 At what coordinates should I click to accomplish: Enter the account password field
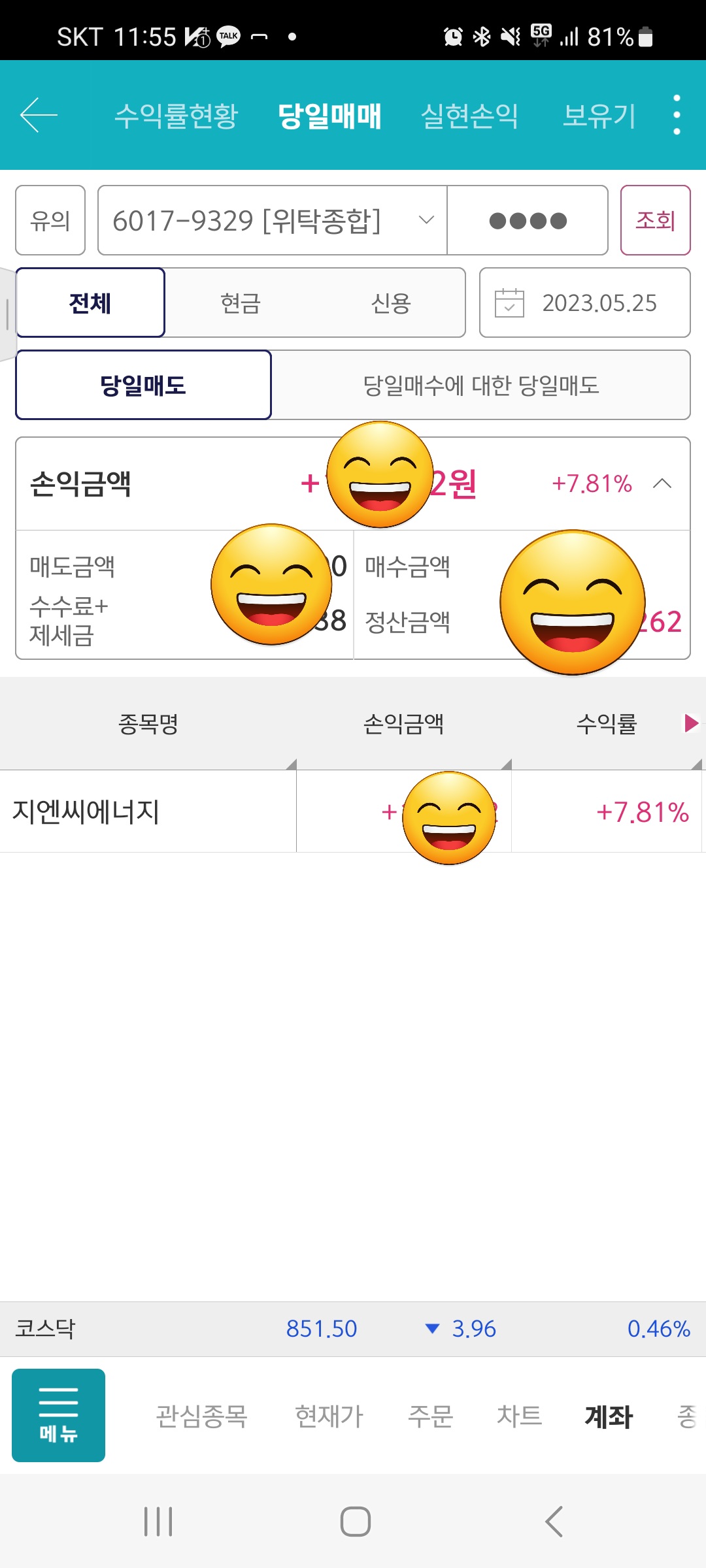[528, 220]
